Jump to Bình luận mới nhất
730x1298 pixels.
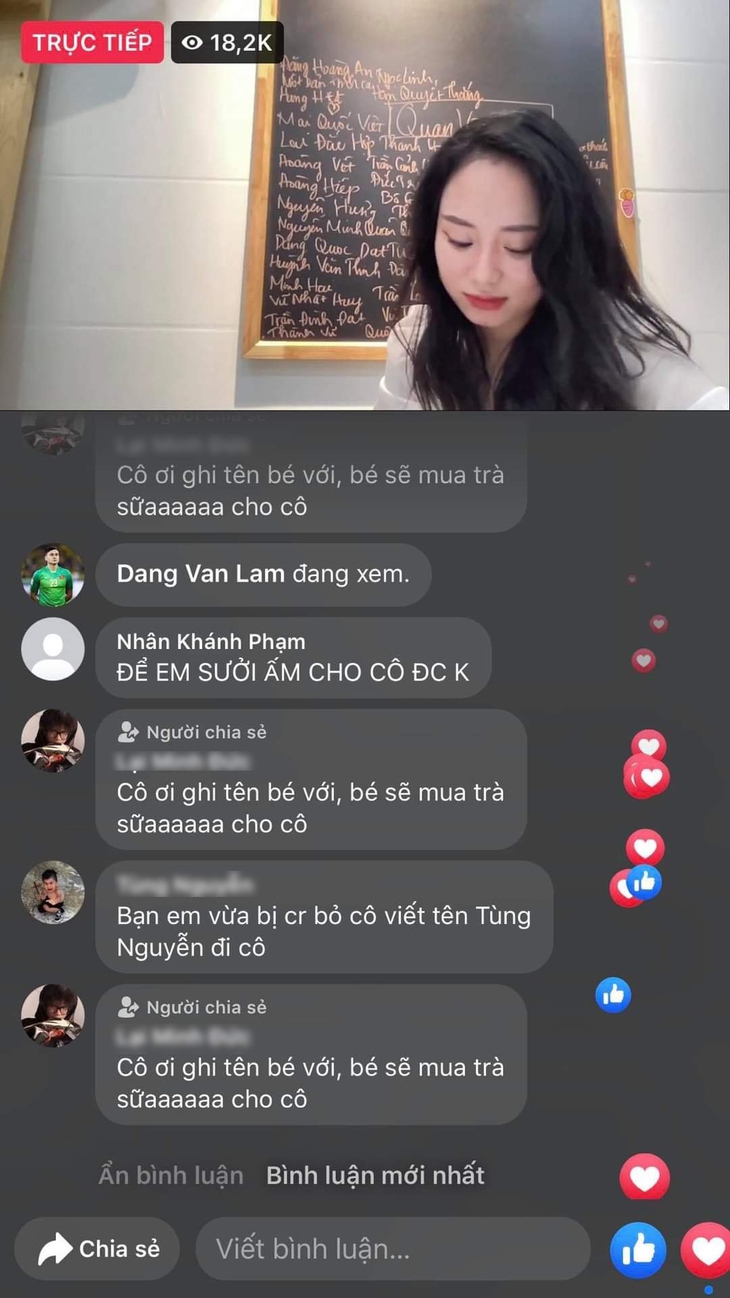coord(375,1175)
